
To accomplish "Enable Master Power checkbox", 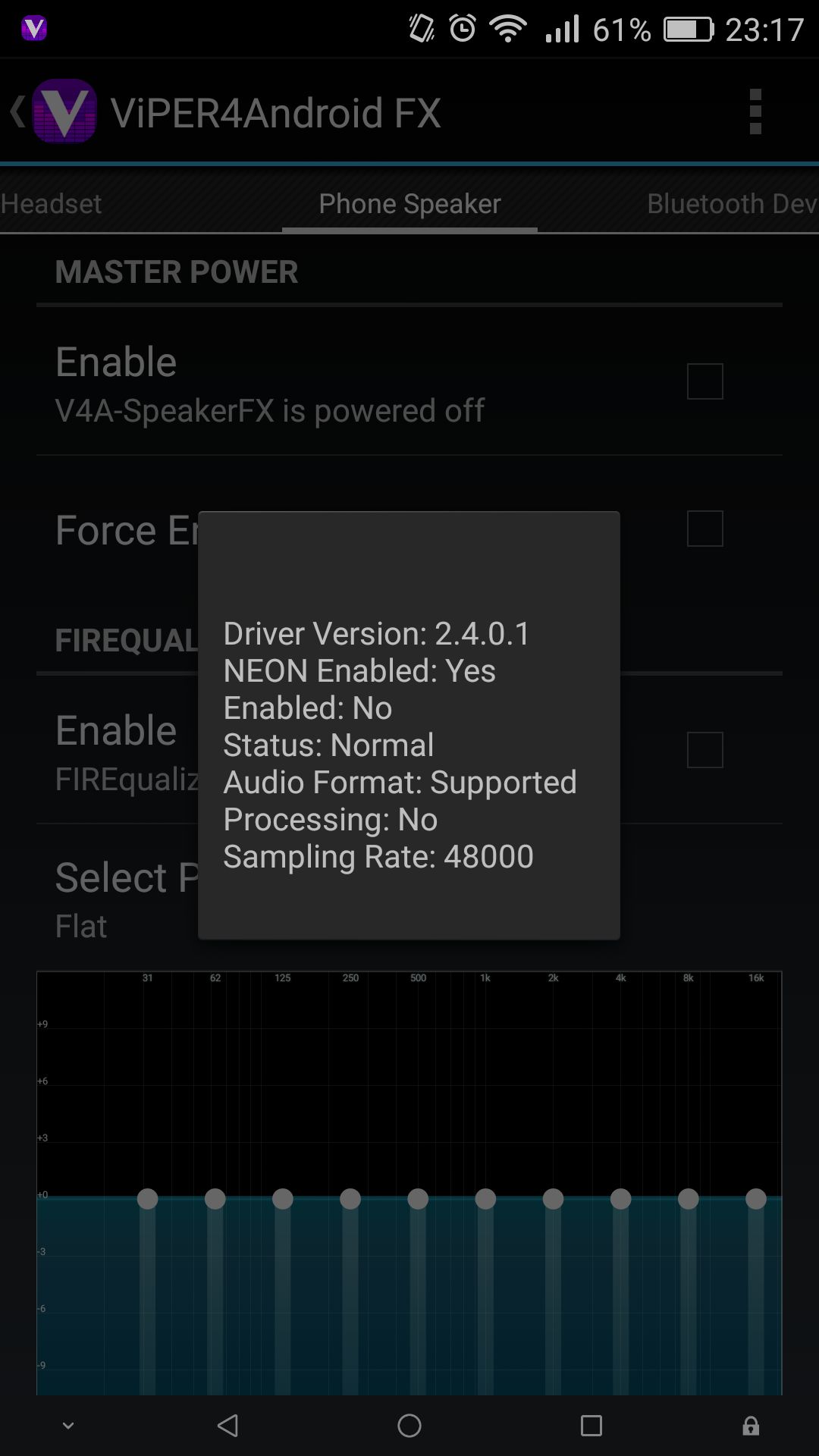I will tap(704, 381).
